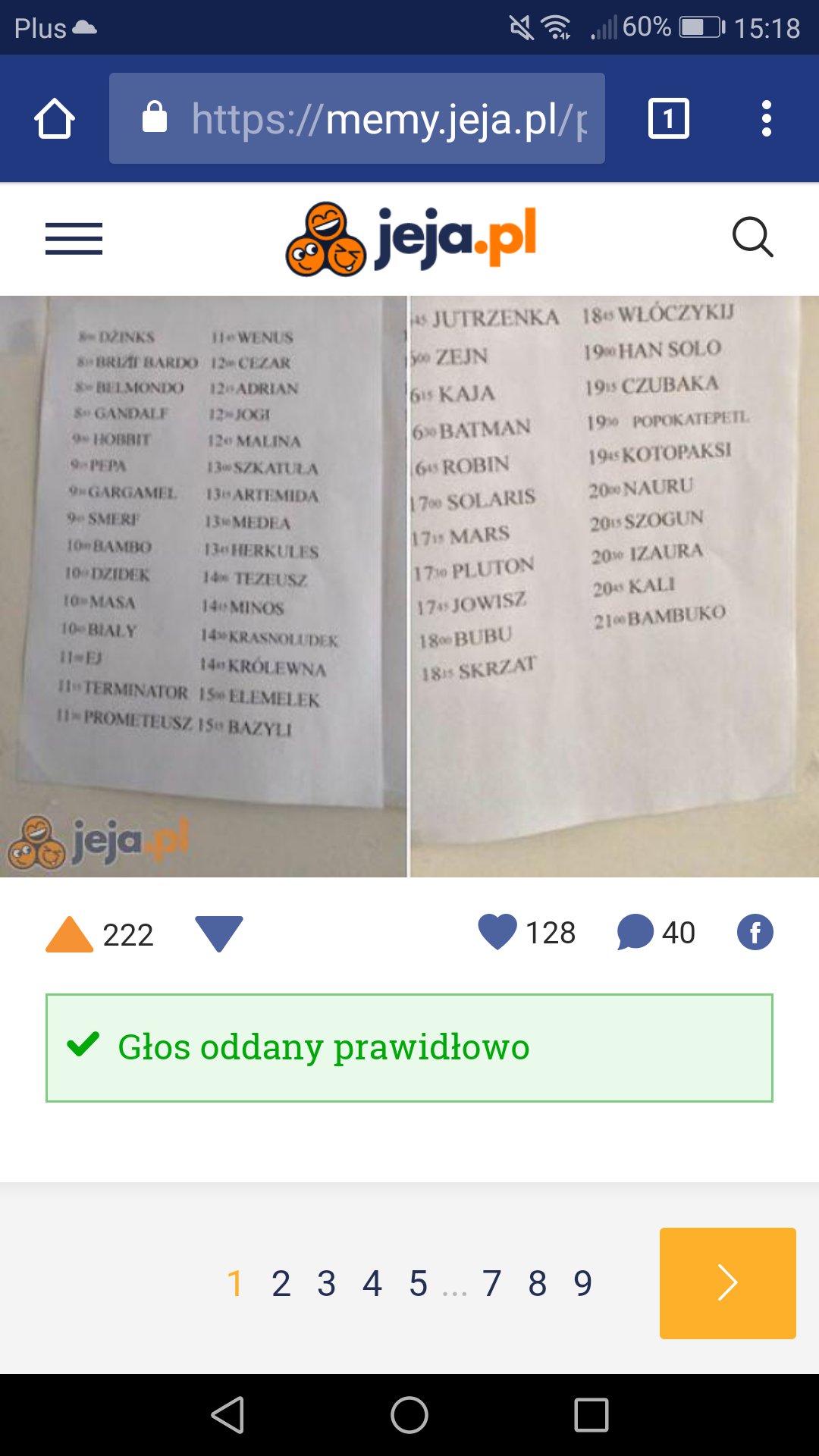The image size is (819, 1456).
Task: Open the site search magnifier
Action: (x=752, y=237)
